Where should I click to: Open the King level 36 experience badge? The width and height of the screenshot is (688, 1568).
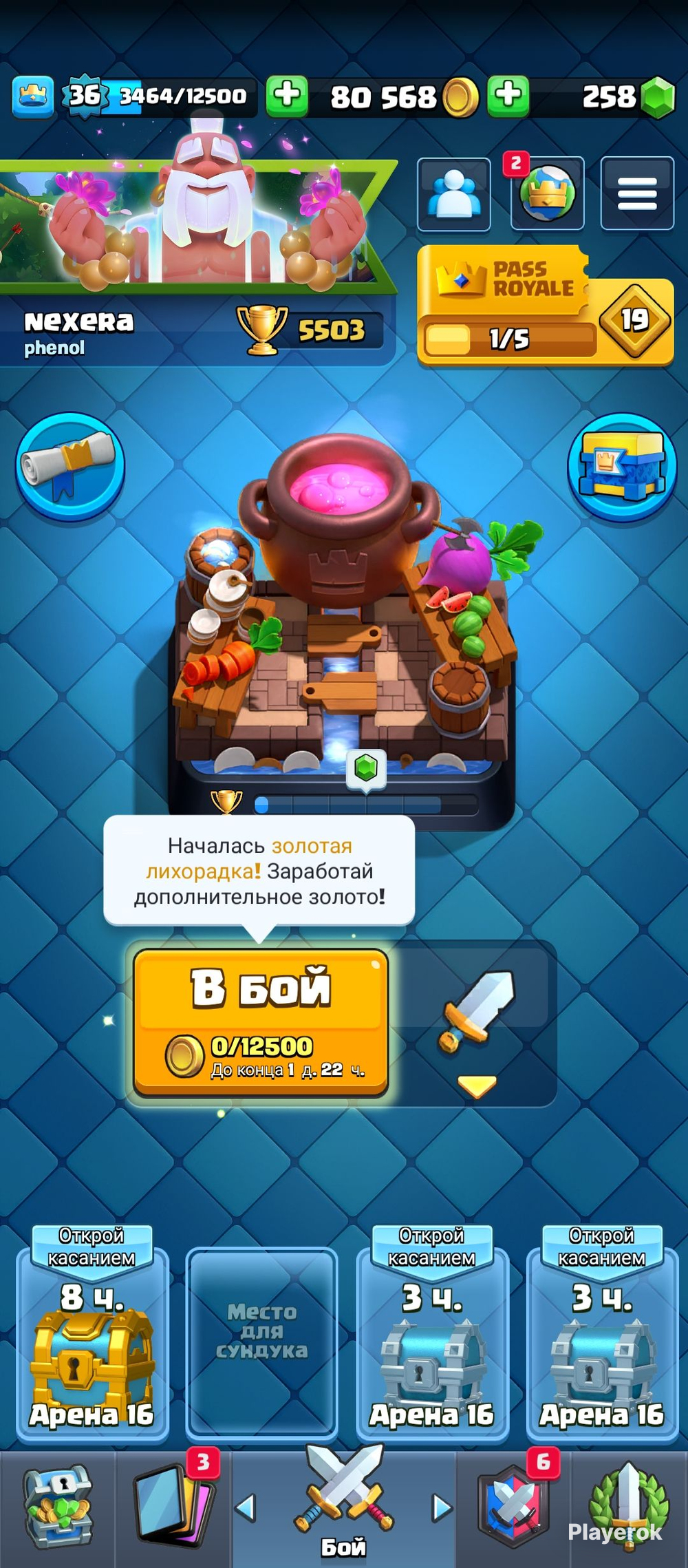(x=85, y=96)
